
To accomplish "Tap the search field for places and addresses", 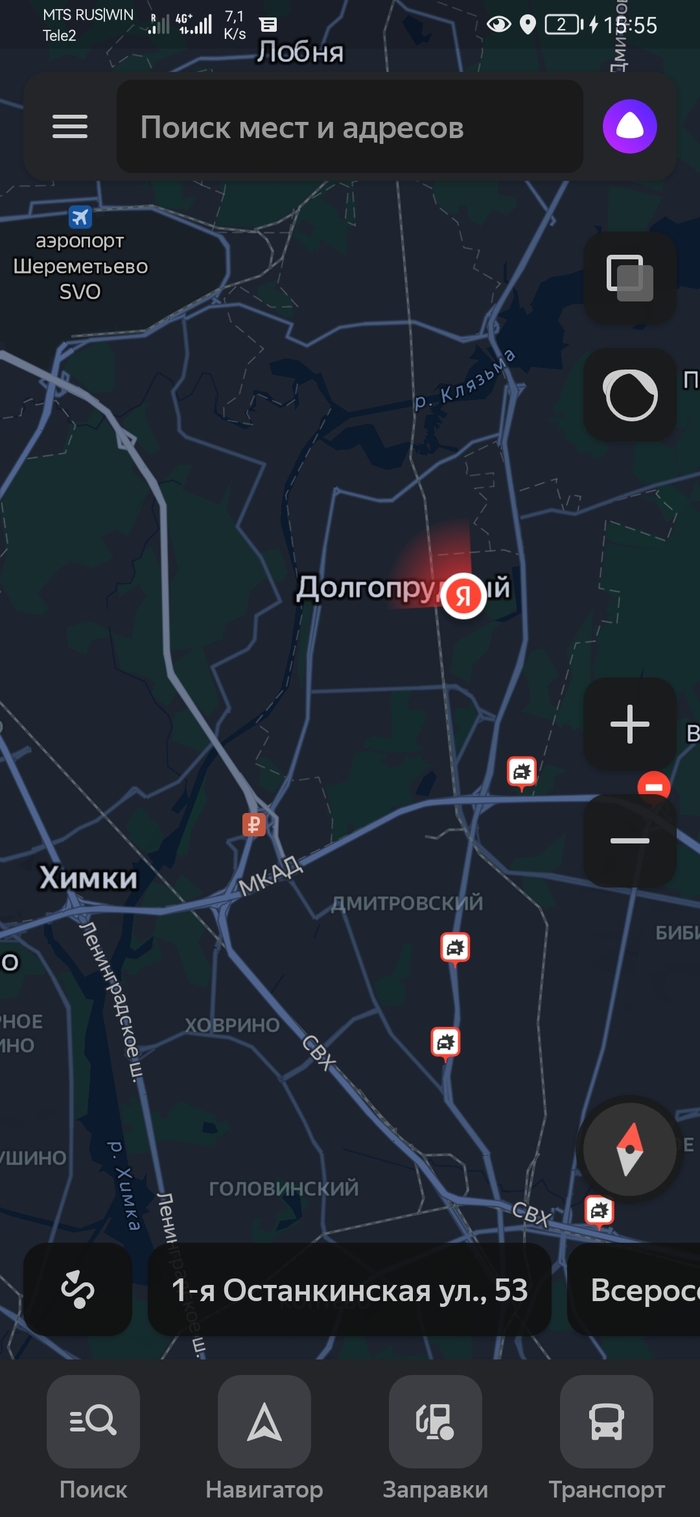I will (x=350, y=127).
